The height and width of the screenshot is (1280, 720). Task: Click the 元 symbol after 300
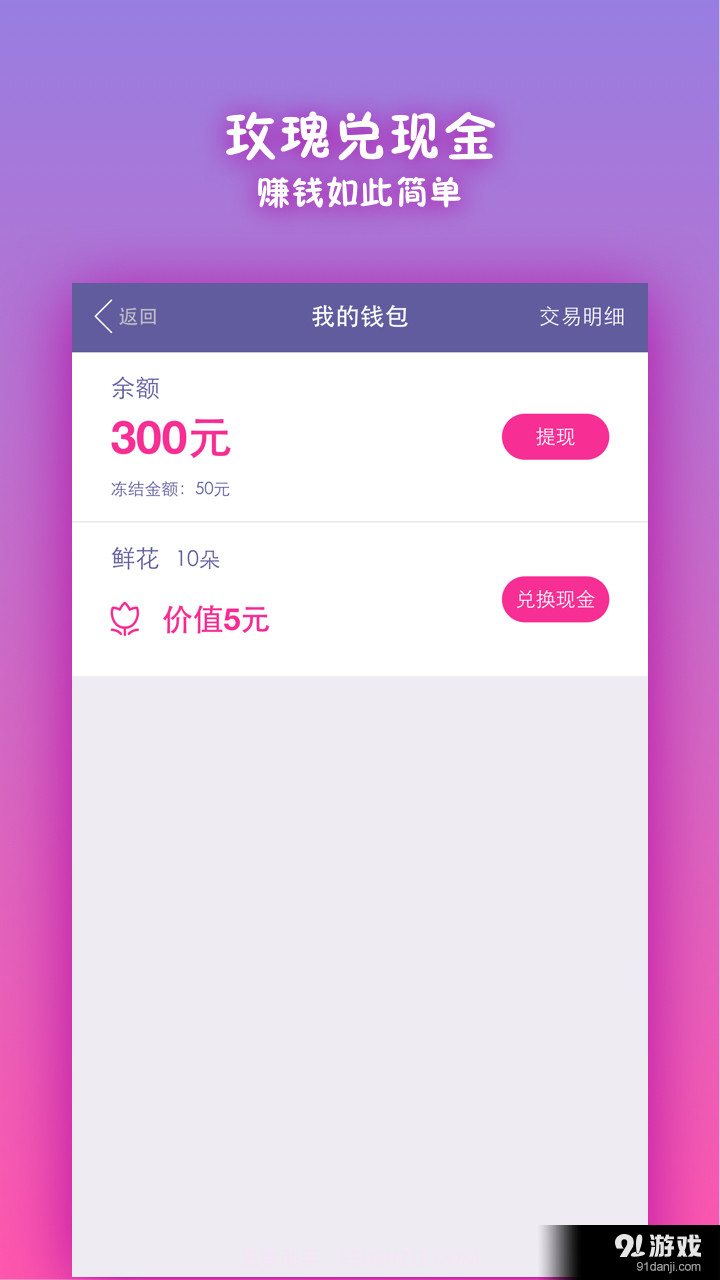213,440
